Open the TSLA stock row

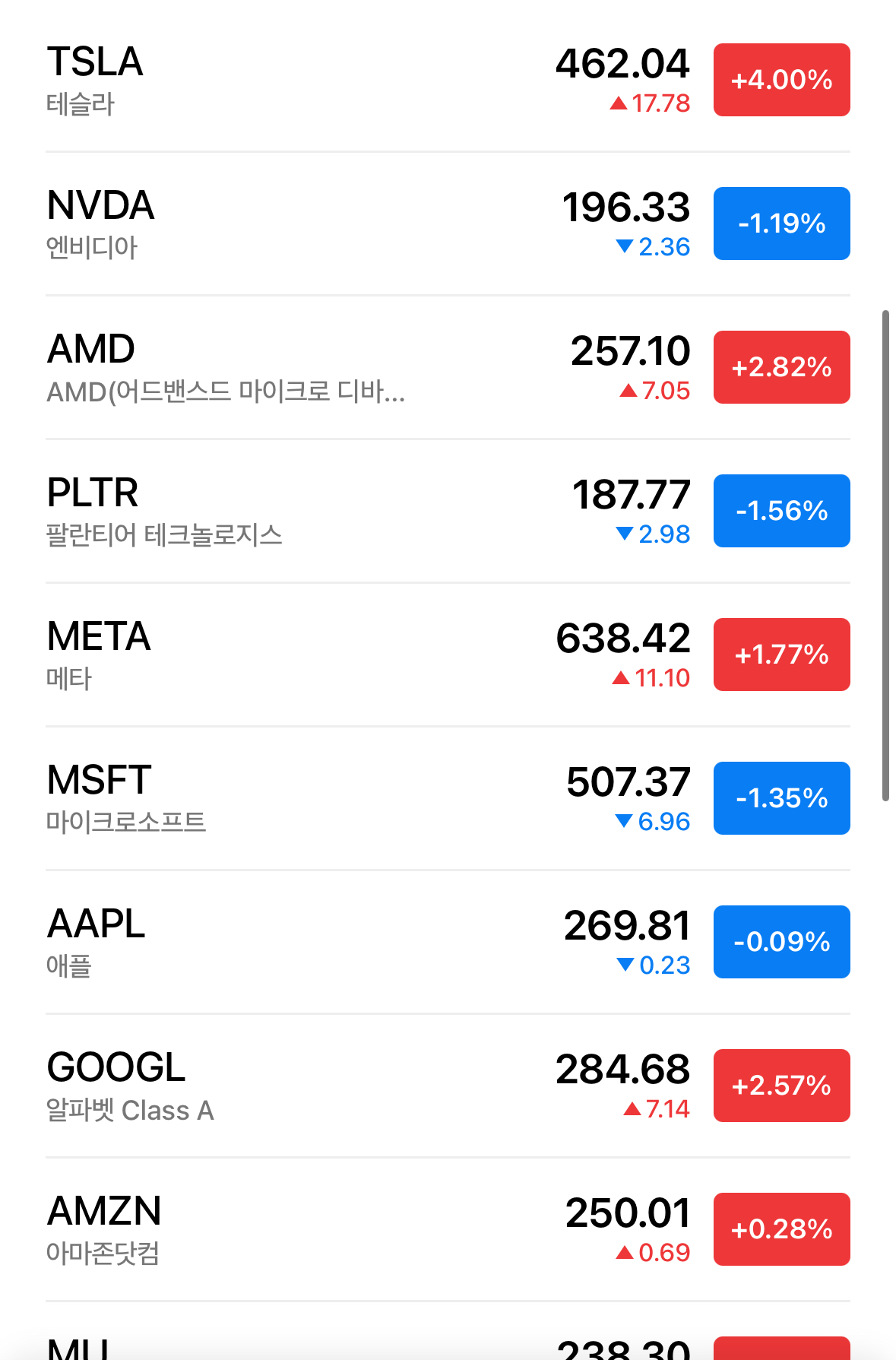pos(448,80)
